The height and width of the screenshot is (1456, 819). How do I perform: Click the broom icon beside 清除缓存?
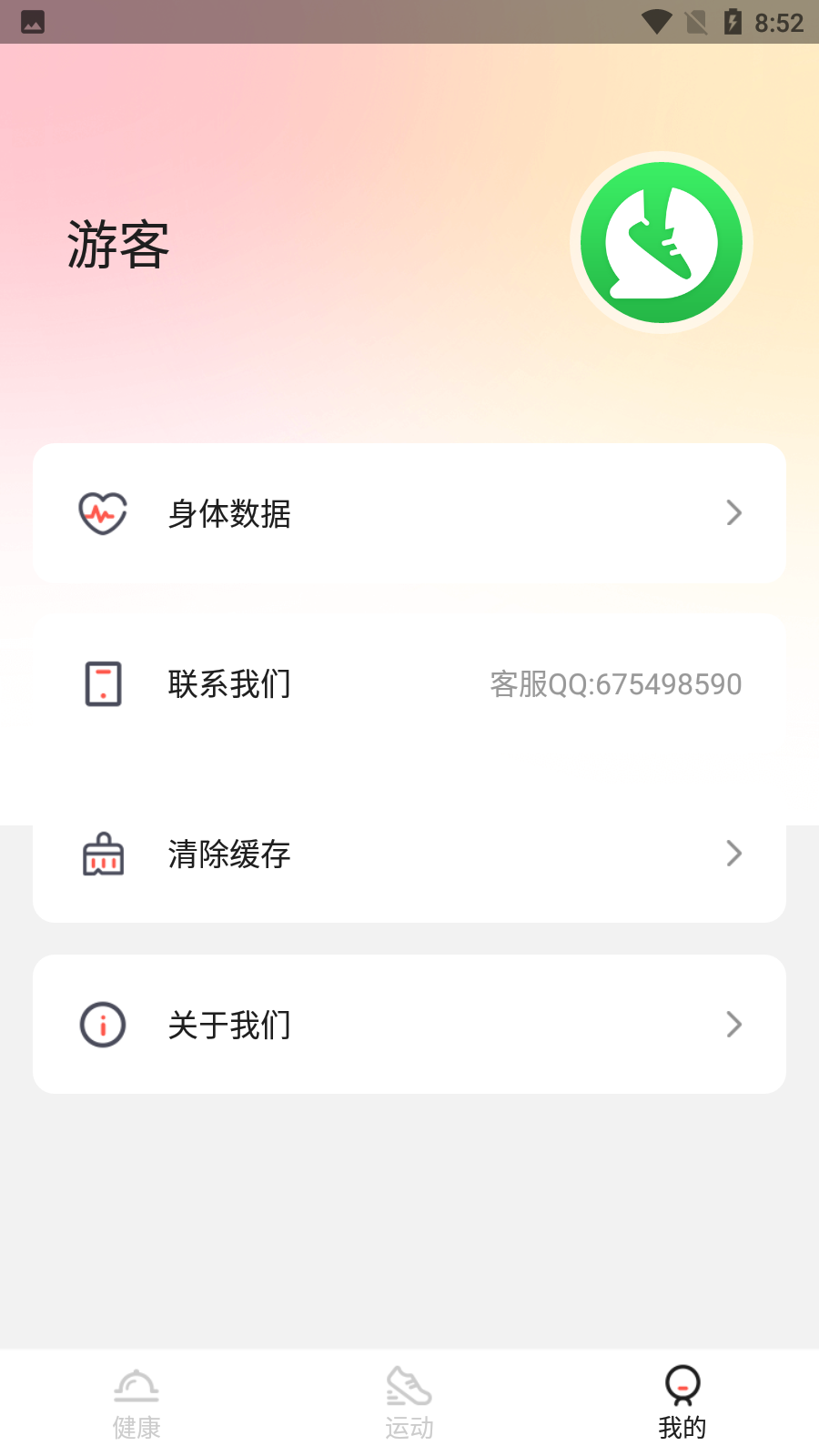click(103, 854)
